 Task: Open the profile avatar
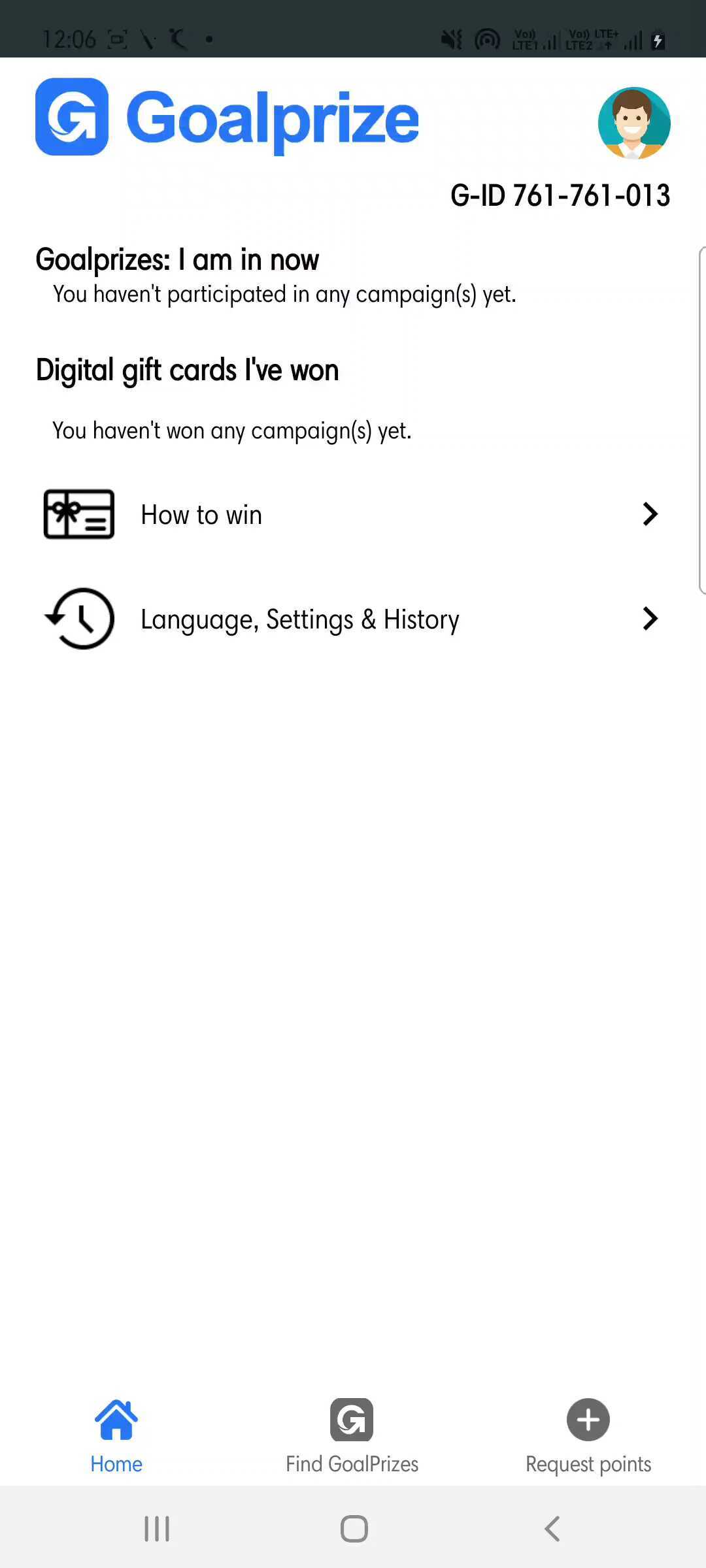[633, 123]
